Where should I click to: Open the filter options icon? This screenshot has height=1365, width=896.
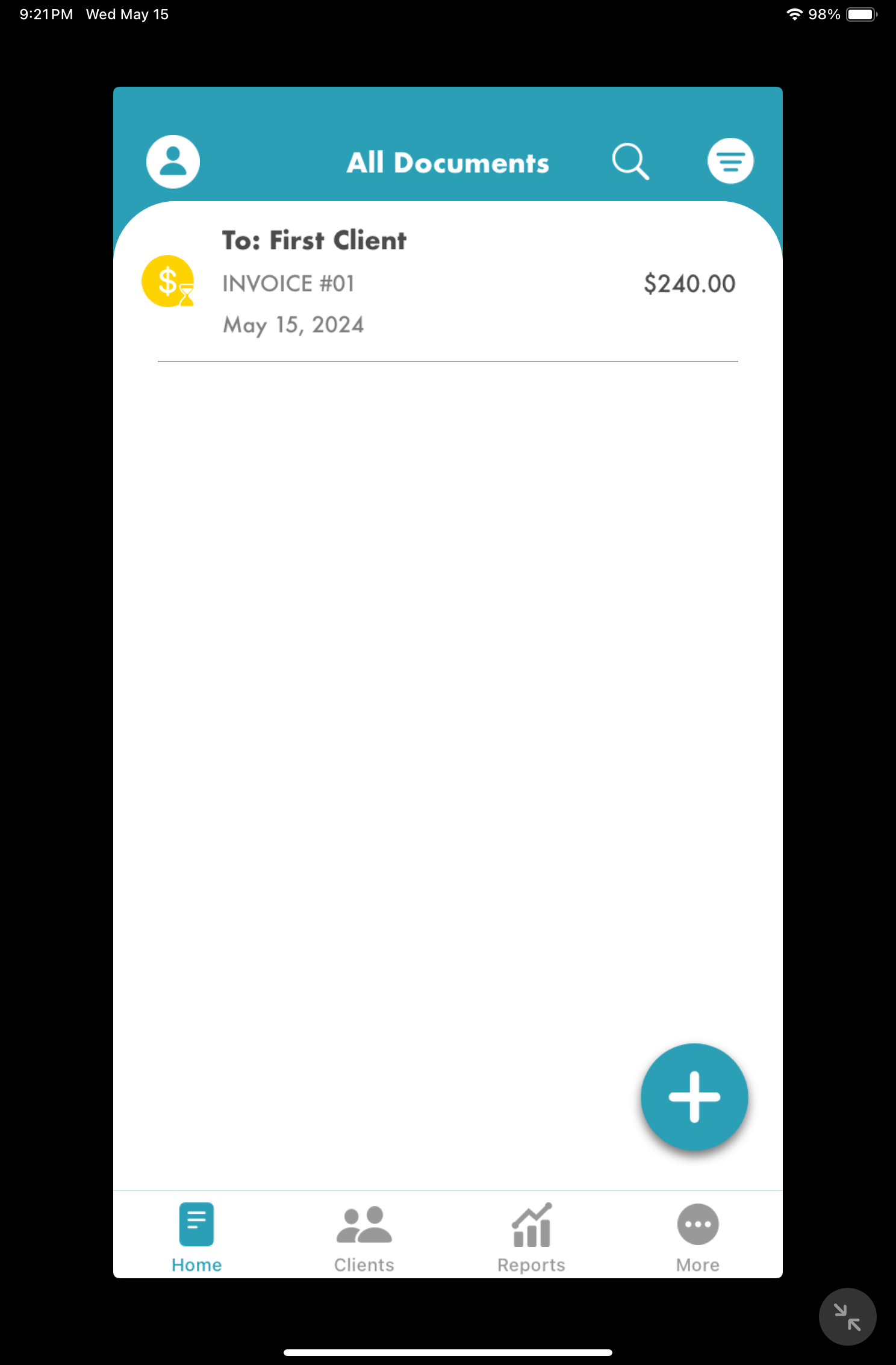[730, 161]
